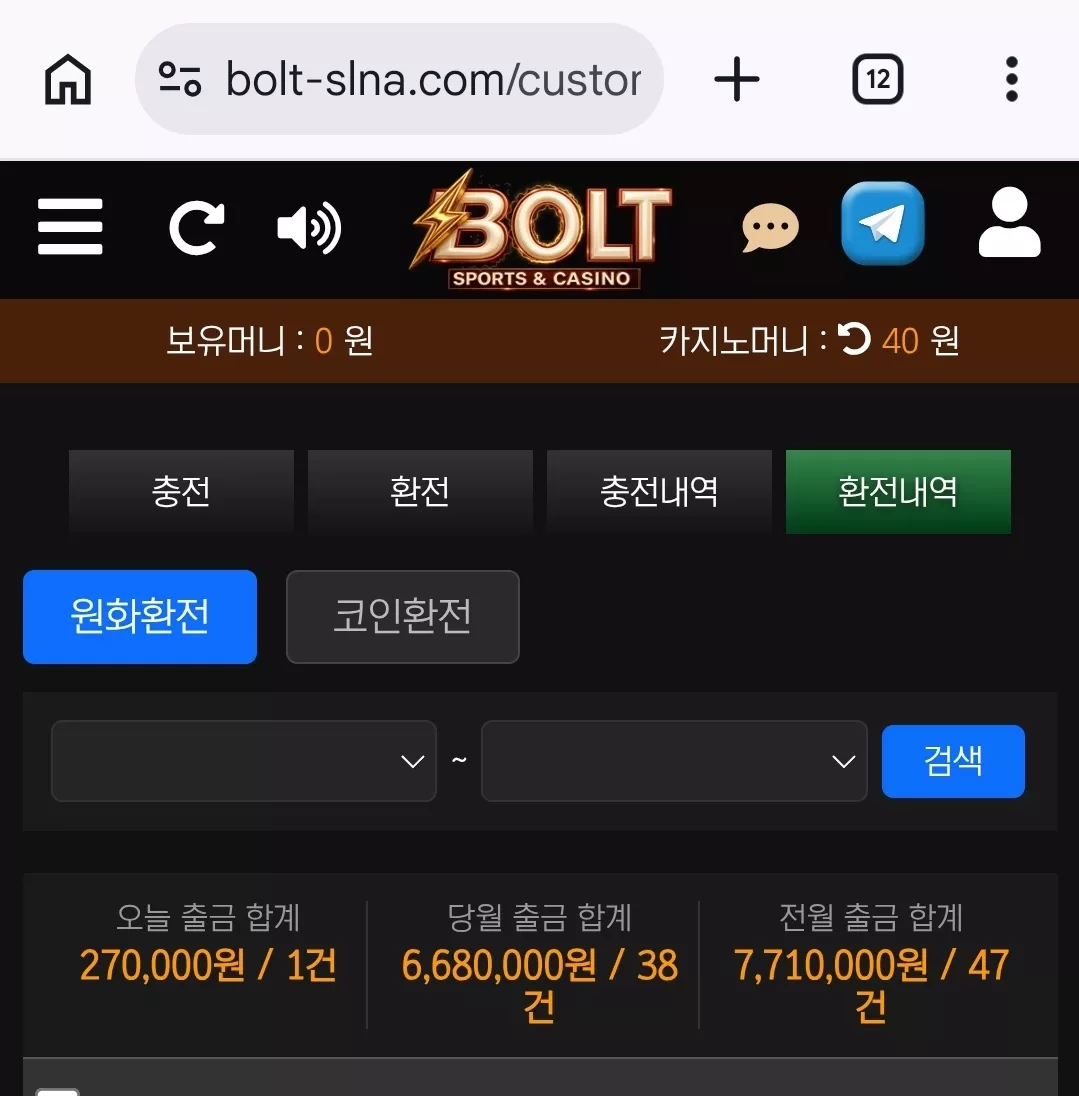Viewport: 1079px width, 1096px height.
Task: Switch to the 충전 tab
Action: (x=181, y=491)
